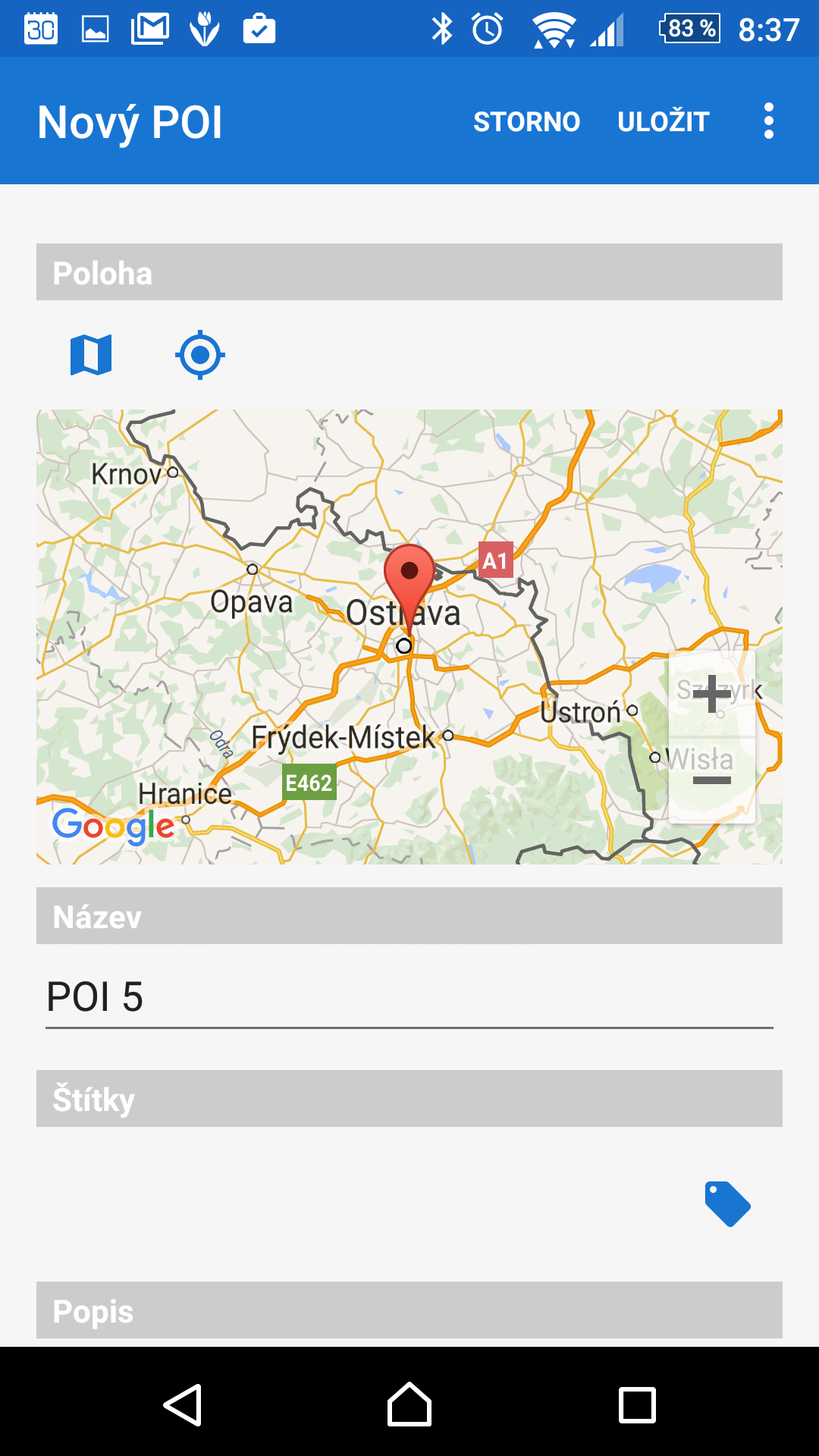
Task: Save the POI with ULOŽIT
Action: (x=664, y=121)
